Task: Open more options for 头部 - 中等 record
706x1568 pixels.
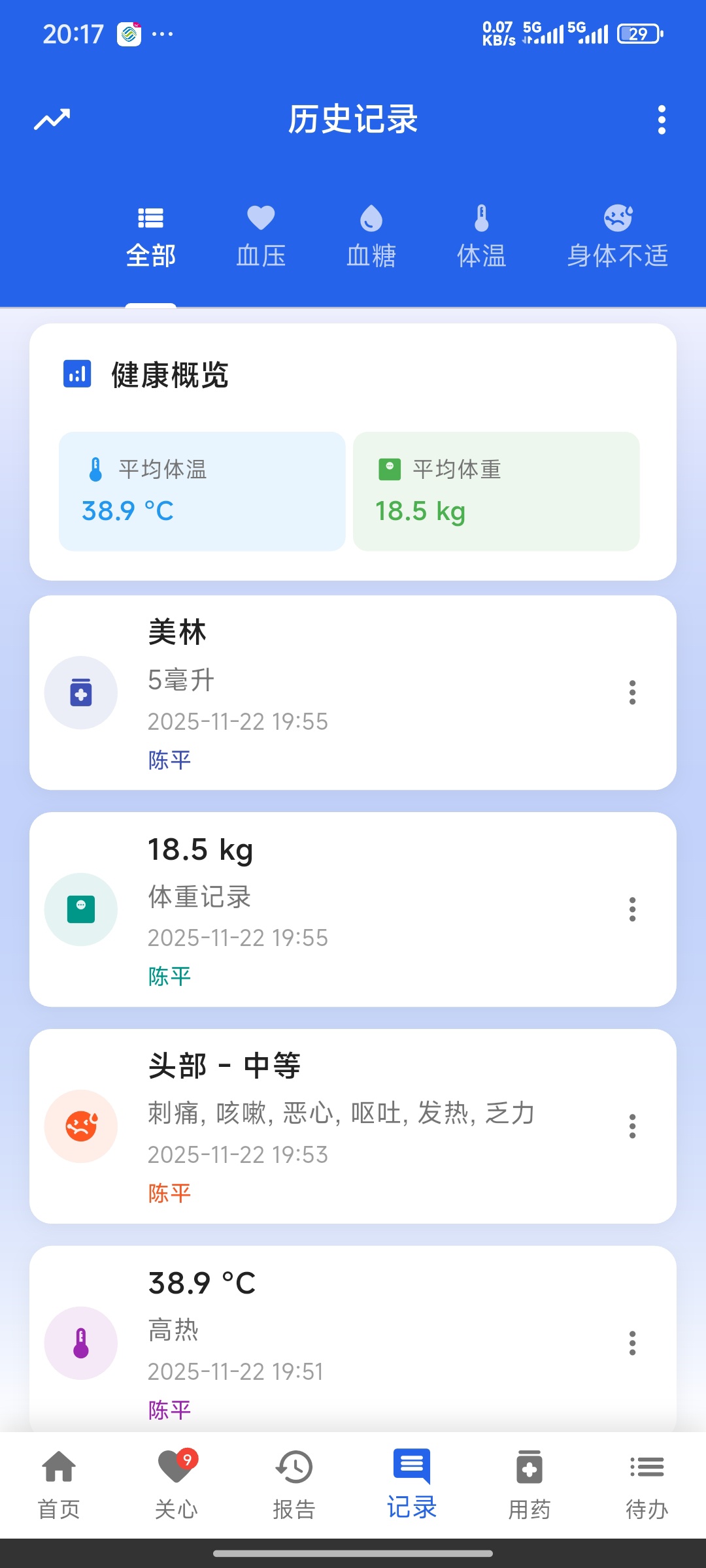Action: click(632, 1126)
